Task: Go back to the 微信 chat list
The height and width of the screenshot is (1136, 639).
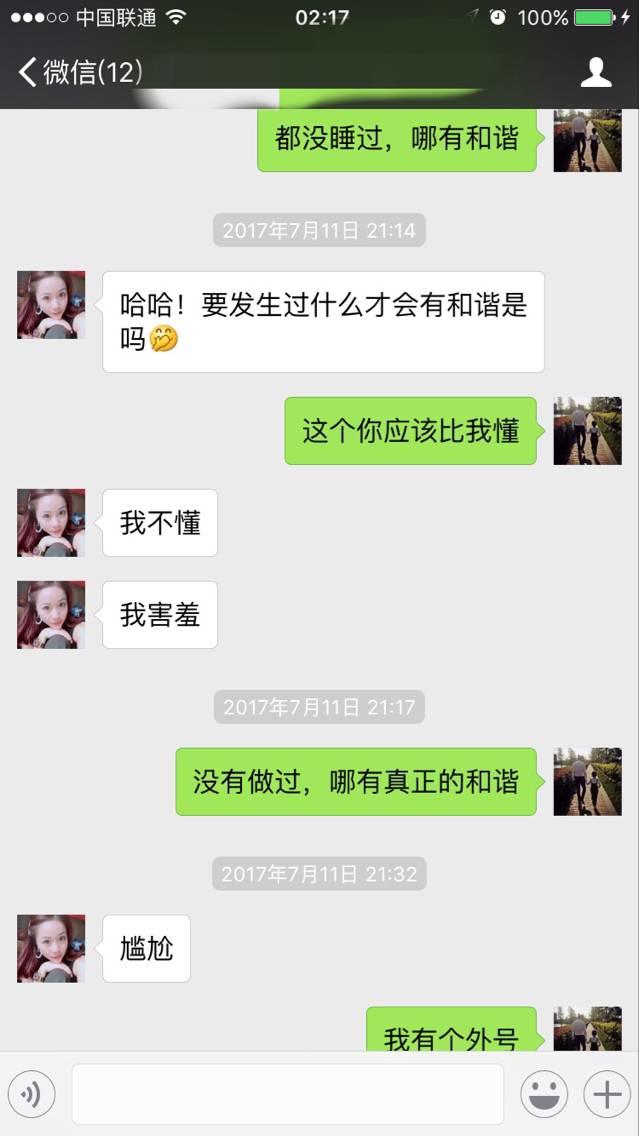Action: 78,72
